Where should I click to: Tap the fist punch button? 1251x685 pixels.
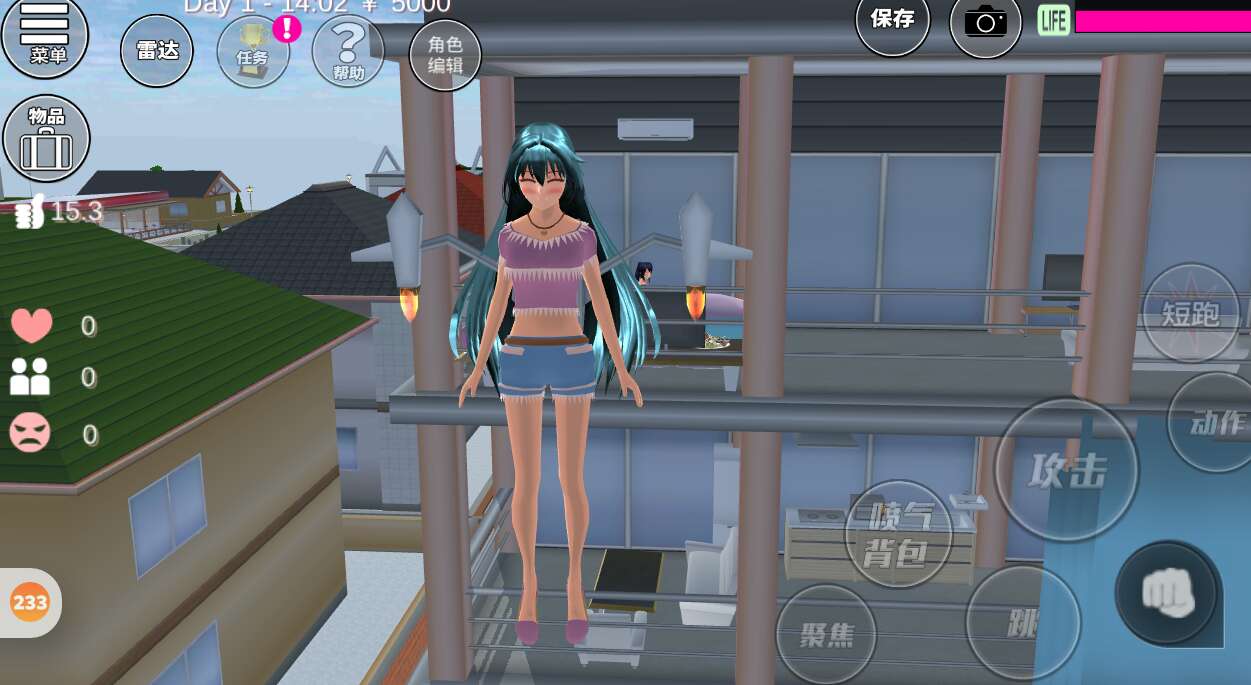[x=1167, y=593]
